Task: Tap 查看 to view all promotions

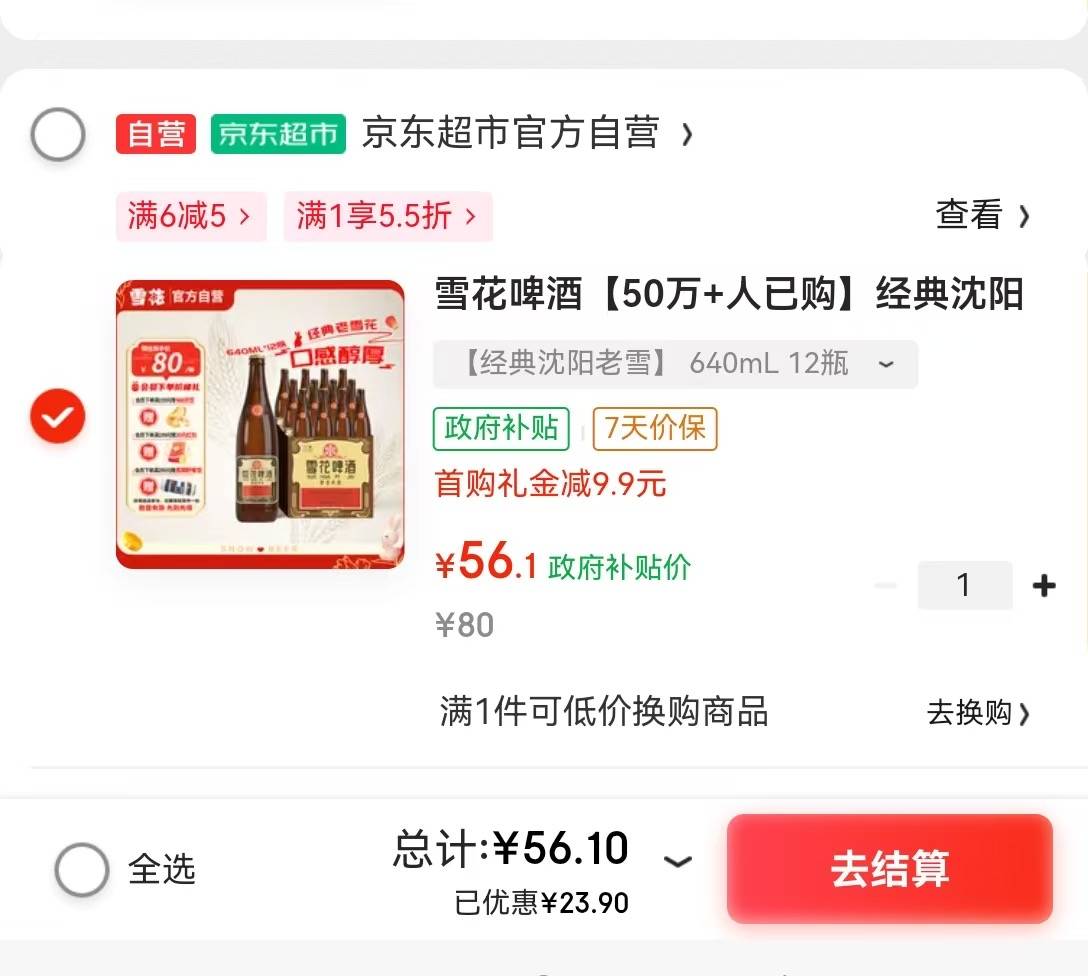Action: click(981, 215)
